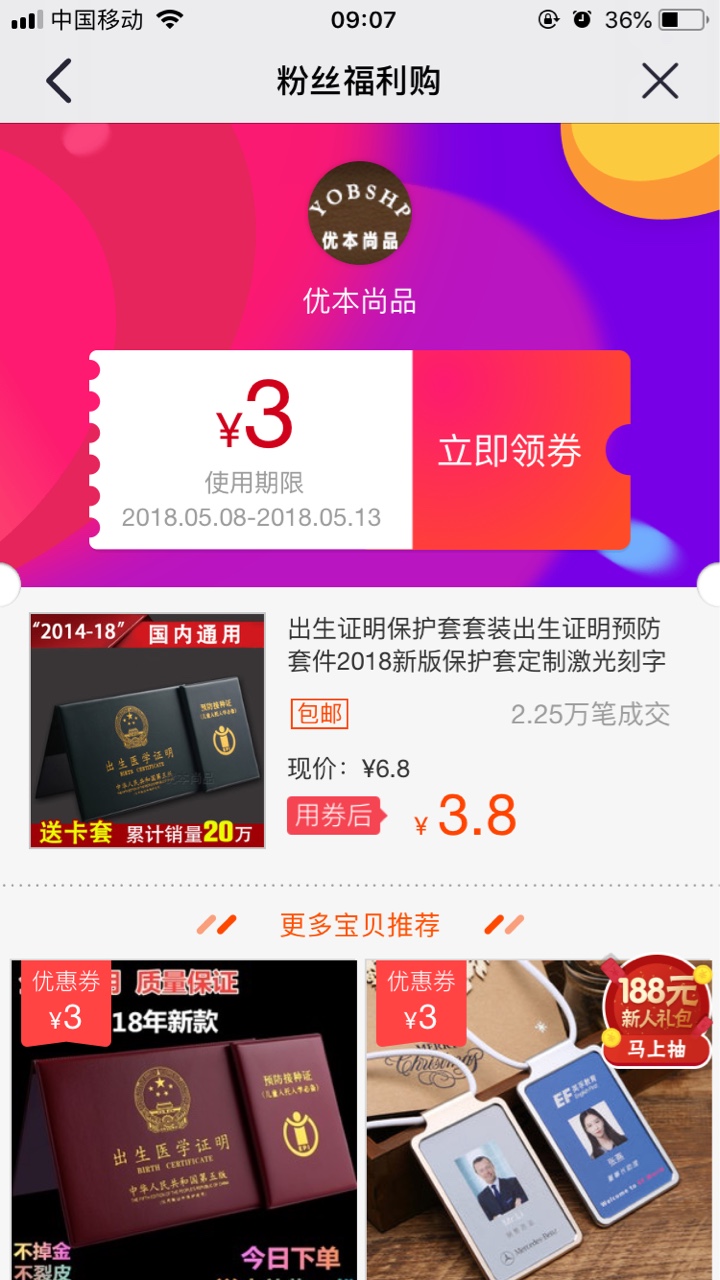Viewport: 720px width, 1280px height.
Task: Open the 出生证明保护套套装 product listing
Action: pos(477,645)
